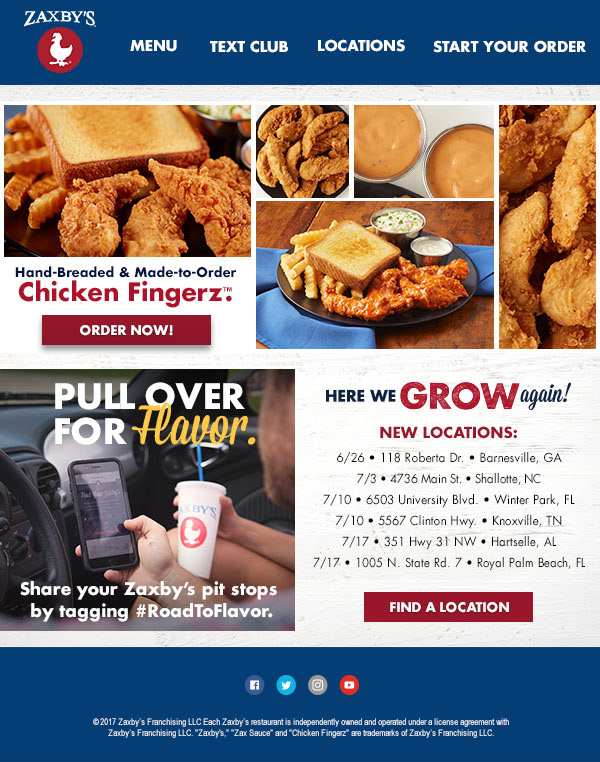600x762 pixels.
Task: Launch Zaxby's YouTube channel icon
Action: [x=348, y=685]
